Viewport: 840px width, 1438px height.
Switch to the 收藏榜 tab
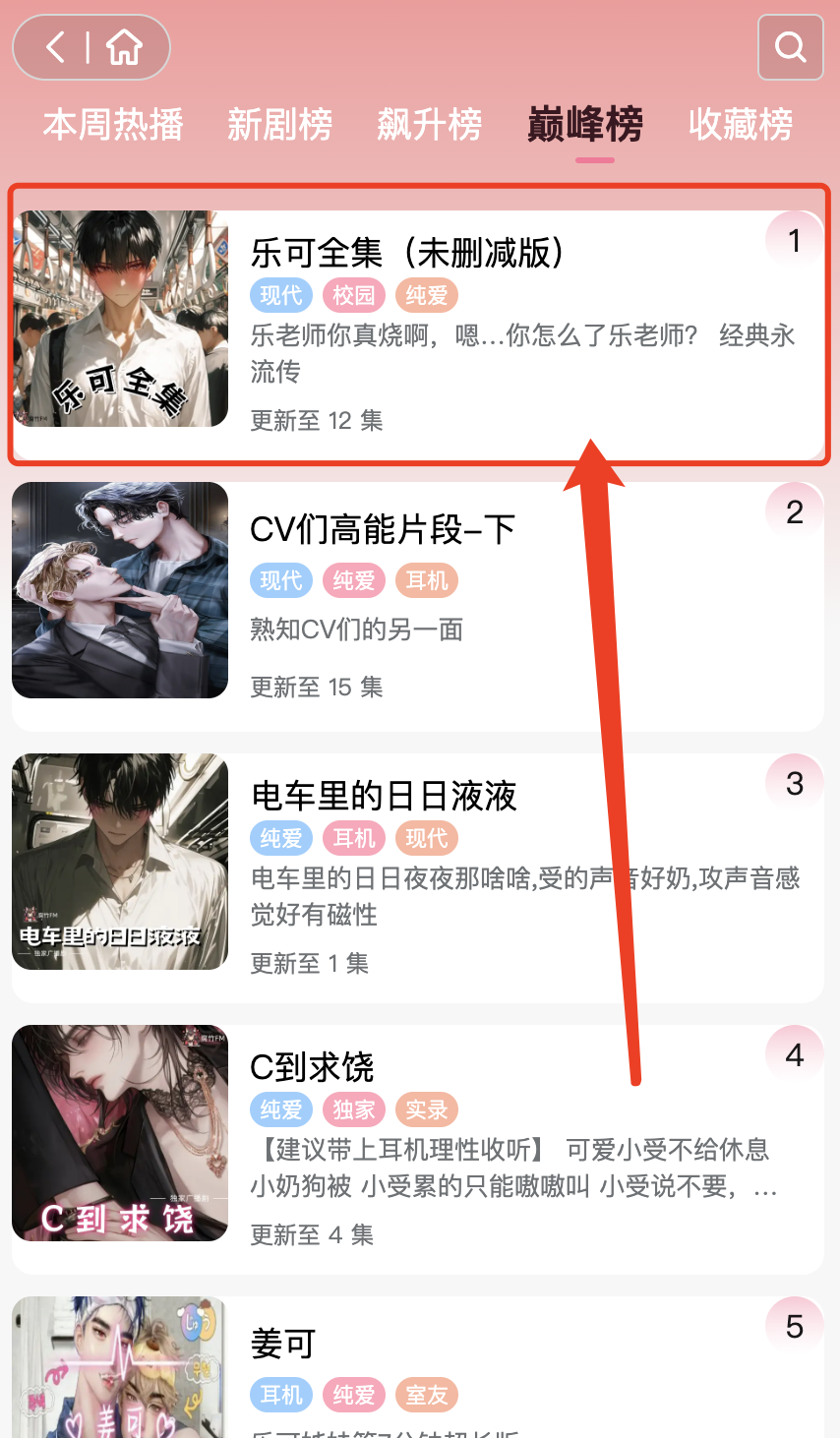740,125
